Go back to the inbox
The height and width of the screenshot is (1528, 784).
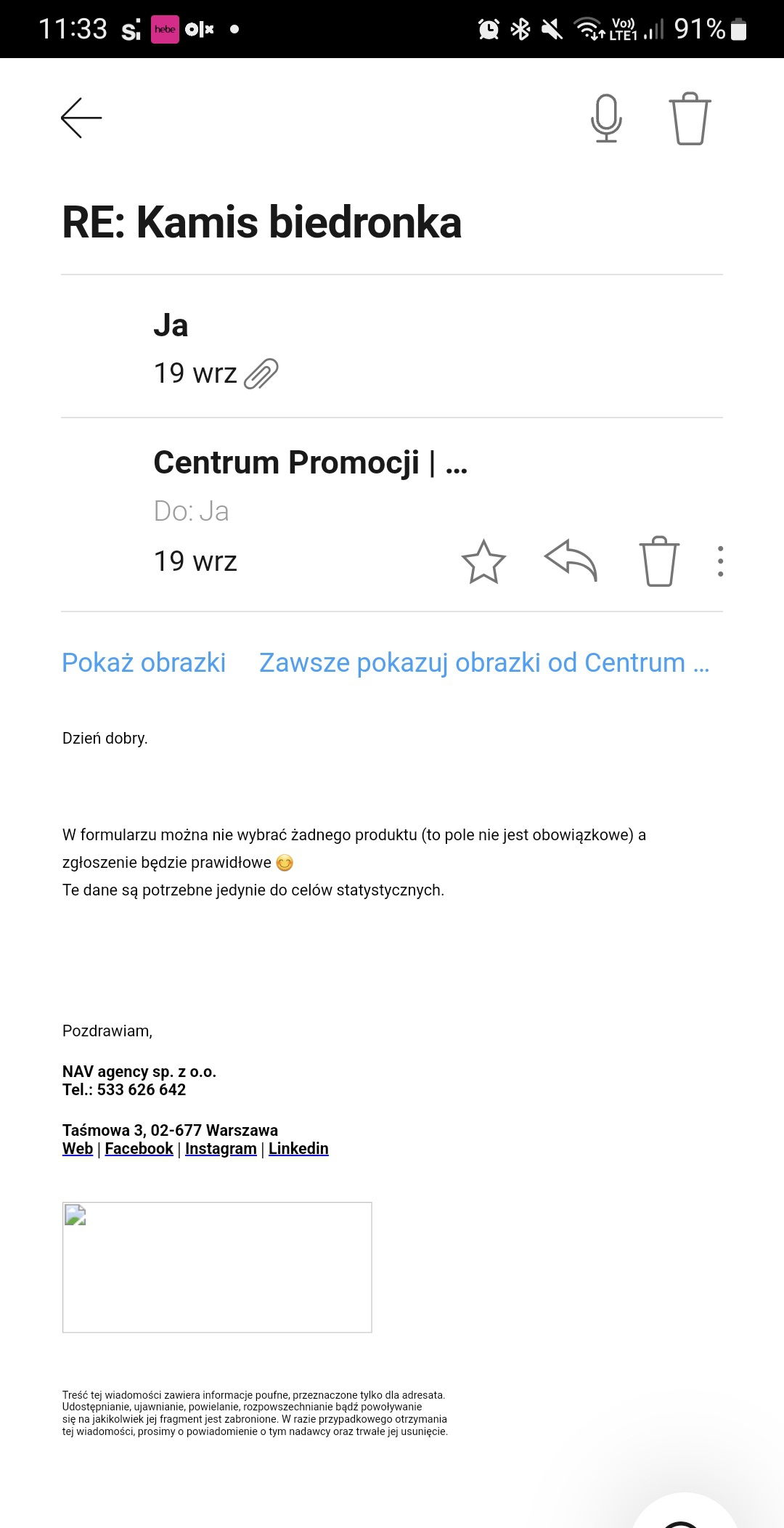coord(81,118)
